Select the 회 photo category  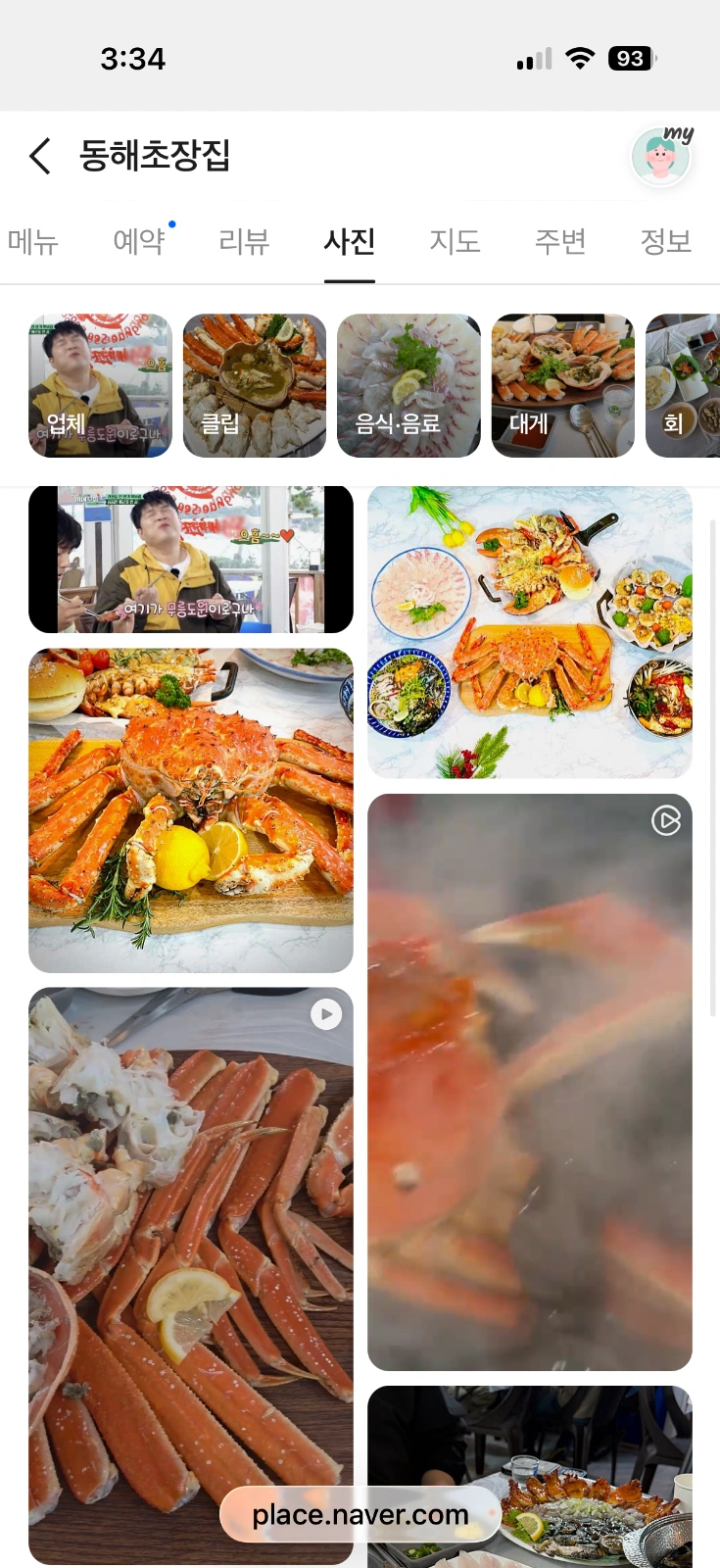[683, 385]
